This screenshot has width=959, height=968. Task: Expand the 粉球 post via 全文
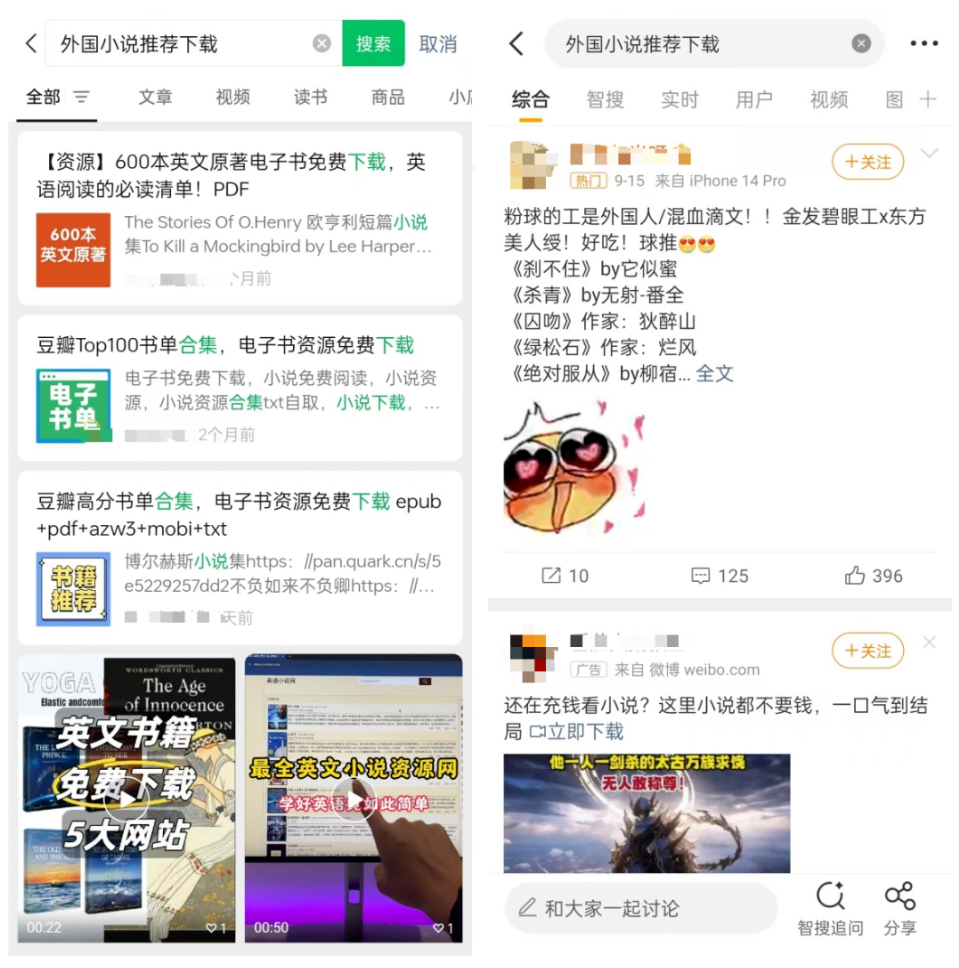click(715, 374)
